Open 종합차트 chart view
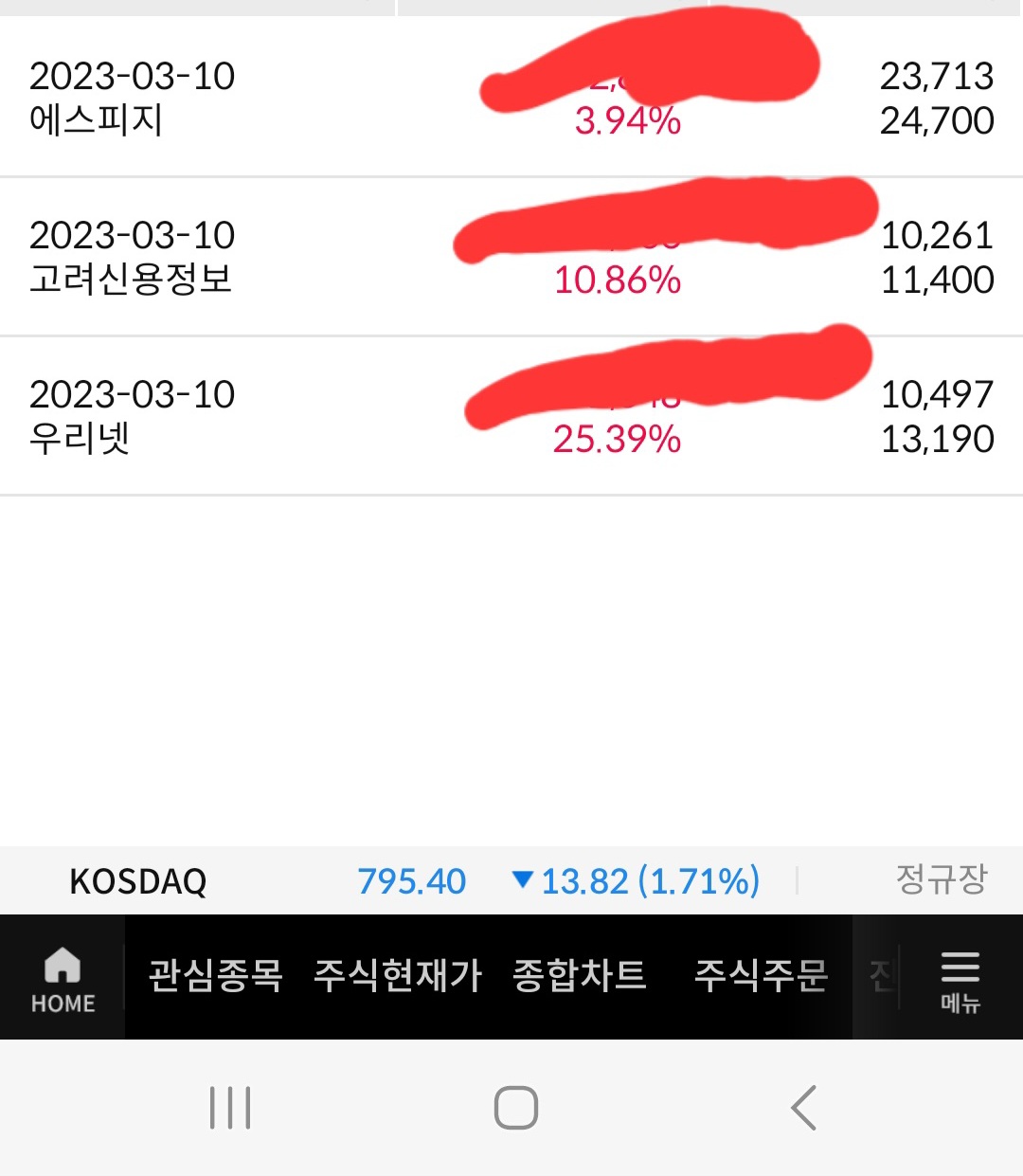 (x=580, y=976)
